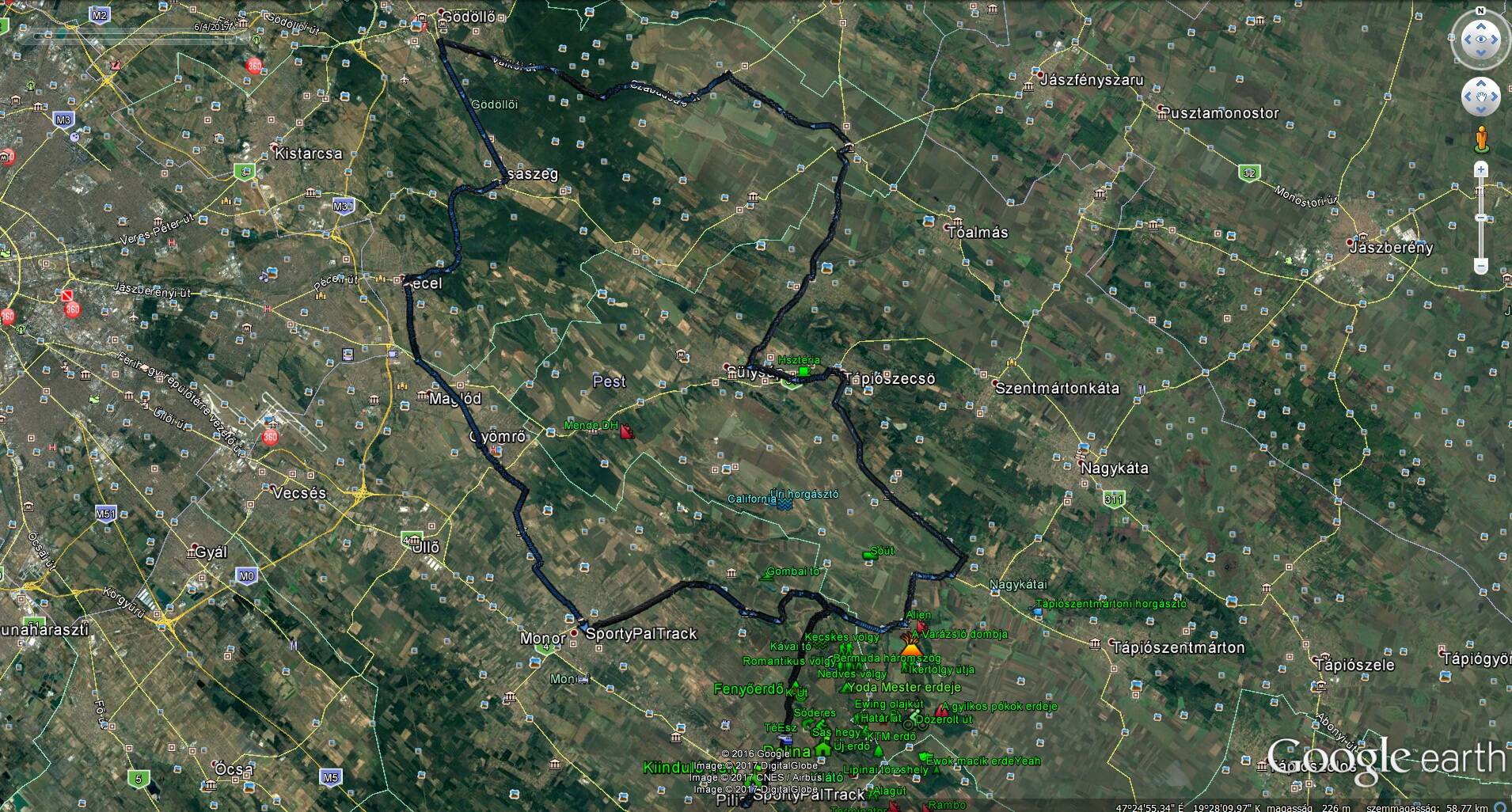Image resolution: width=1512 pixels, height=812 pixels.
Task: Open the Mende DH placemark
Action: [x=591, y=426]
